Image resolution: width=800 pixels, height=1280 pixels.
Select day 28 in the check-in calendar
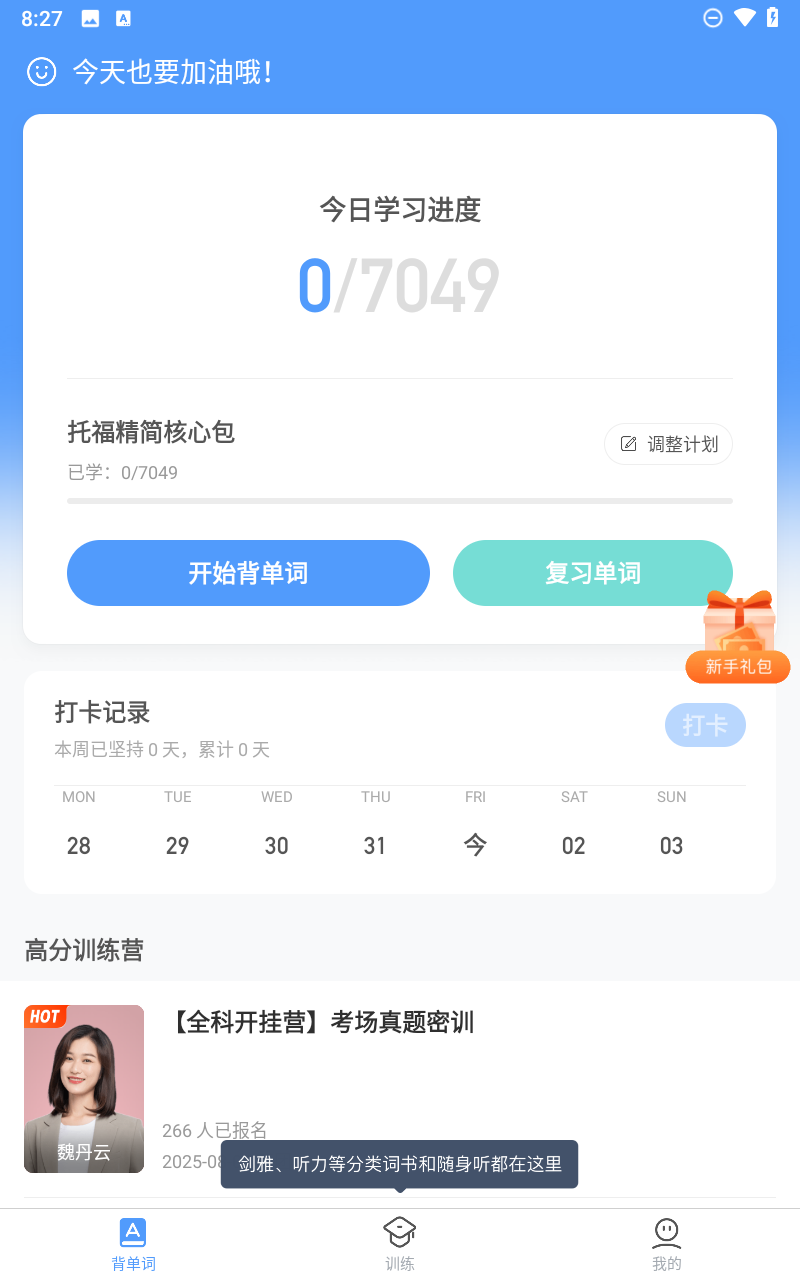coord(79,846)
